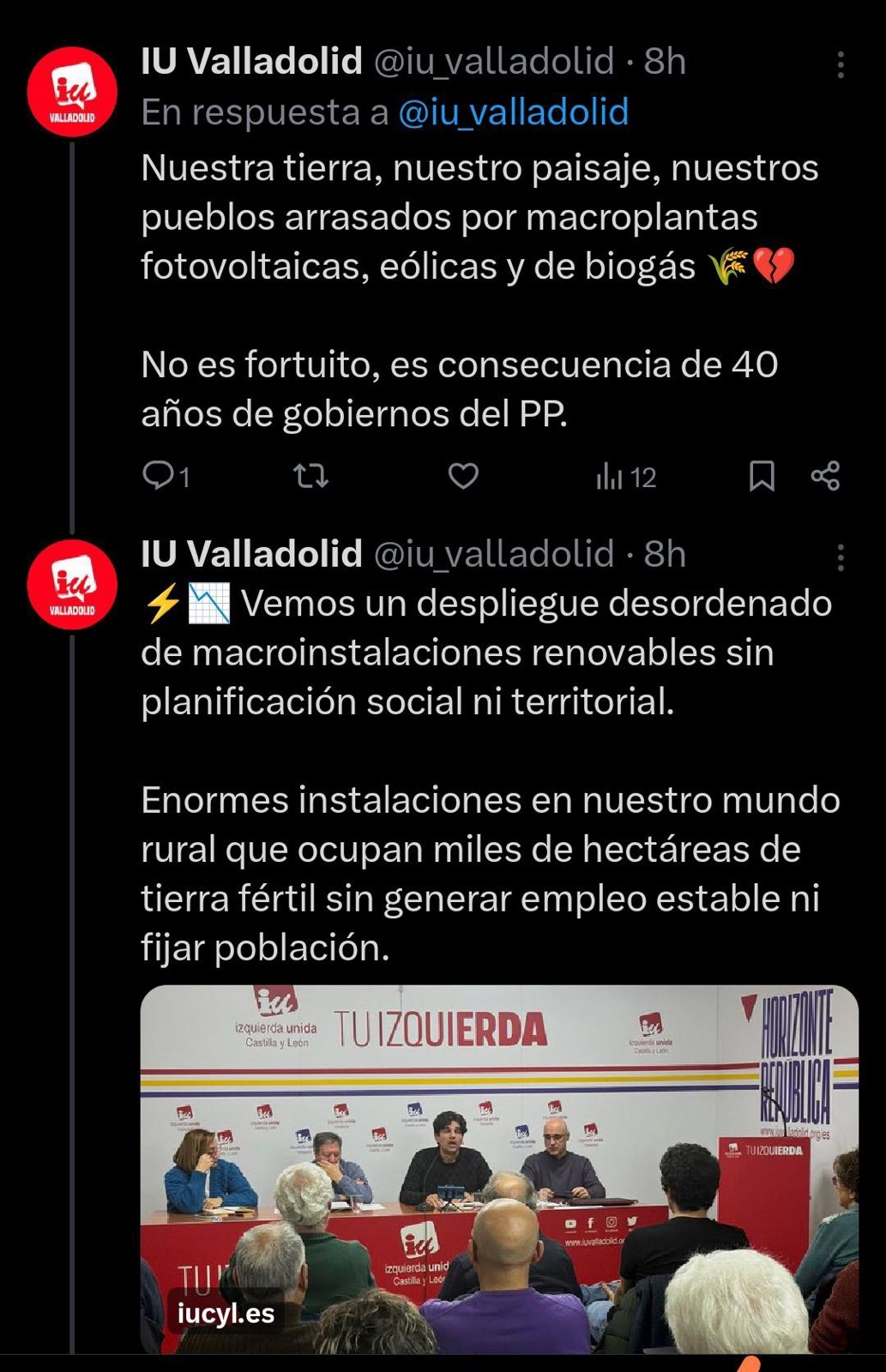Viewport: 886px width, 1372px height.
Task: Open the @iu_valladolid mention link
Action: (513, 112)
